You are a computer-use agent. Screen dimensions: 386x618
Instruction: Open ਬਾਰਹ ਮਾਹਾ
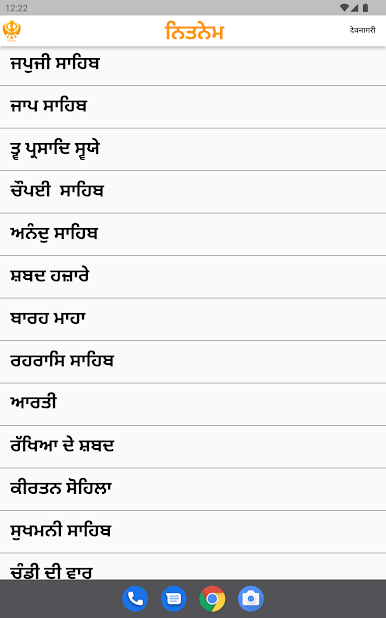click(193, 319)
